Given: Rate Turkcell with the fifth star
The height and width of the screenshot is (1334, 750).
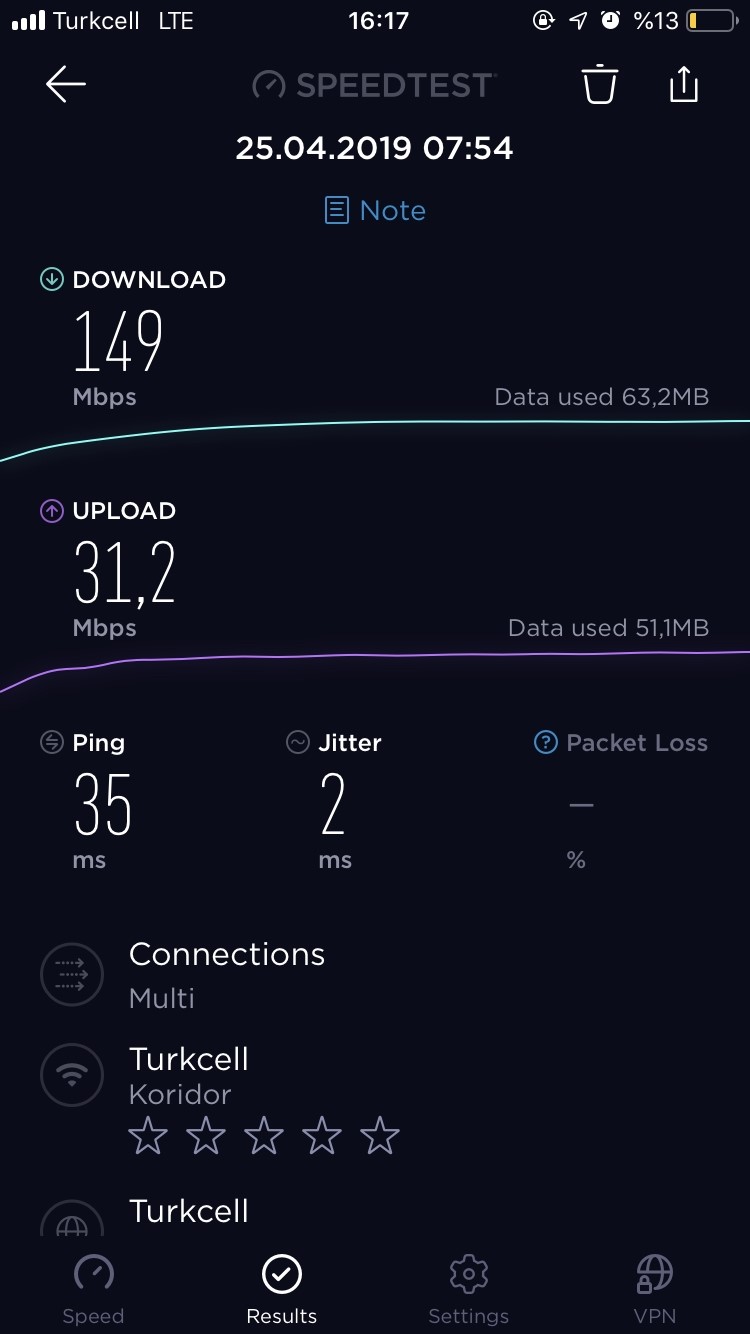Looking at the screenshot, I should point(380,1137).
